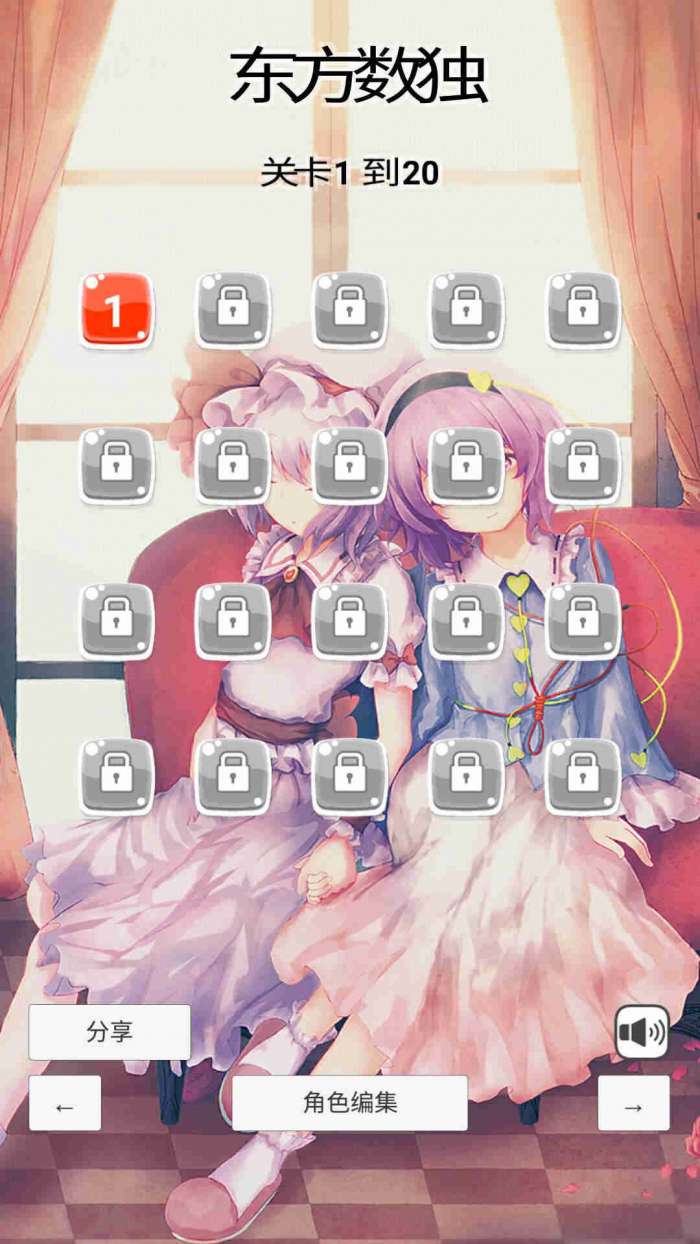Start level 1
The height and width of the screenshot is (1244, 700).
click(117, 310)
